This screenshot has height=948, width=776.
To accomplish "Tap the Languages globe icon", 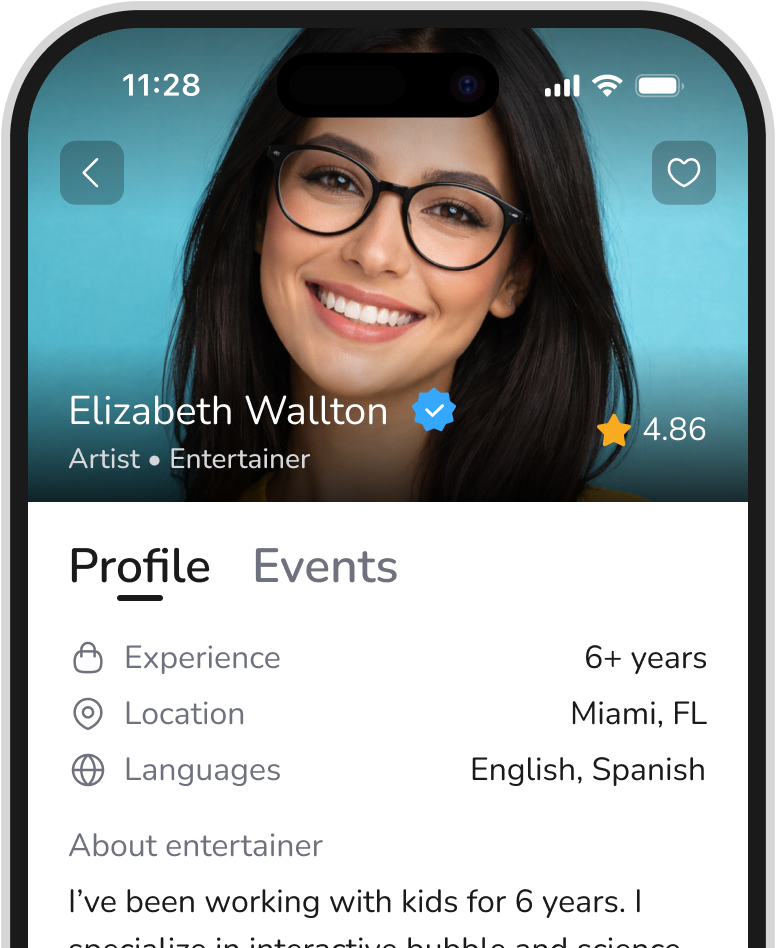I will coord(88,769).
